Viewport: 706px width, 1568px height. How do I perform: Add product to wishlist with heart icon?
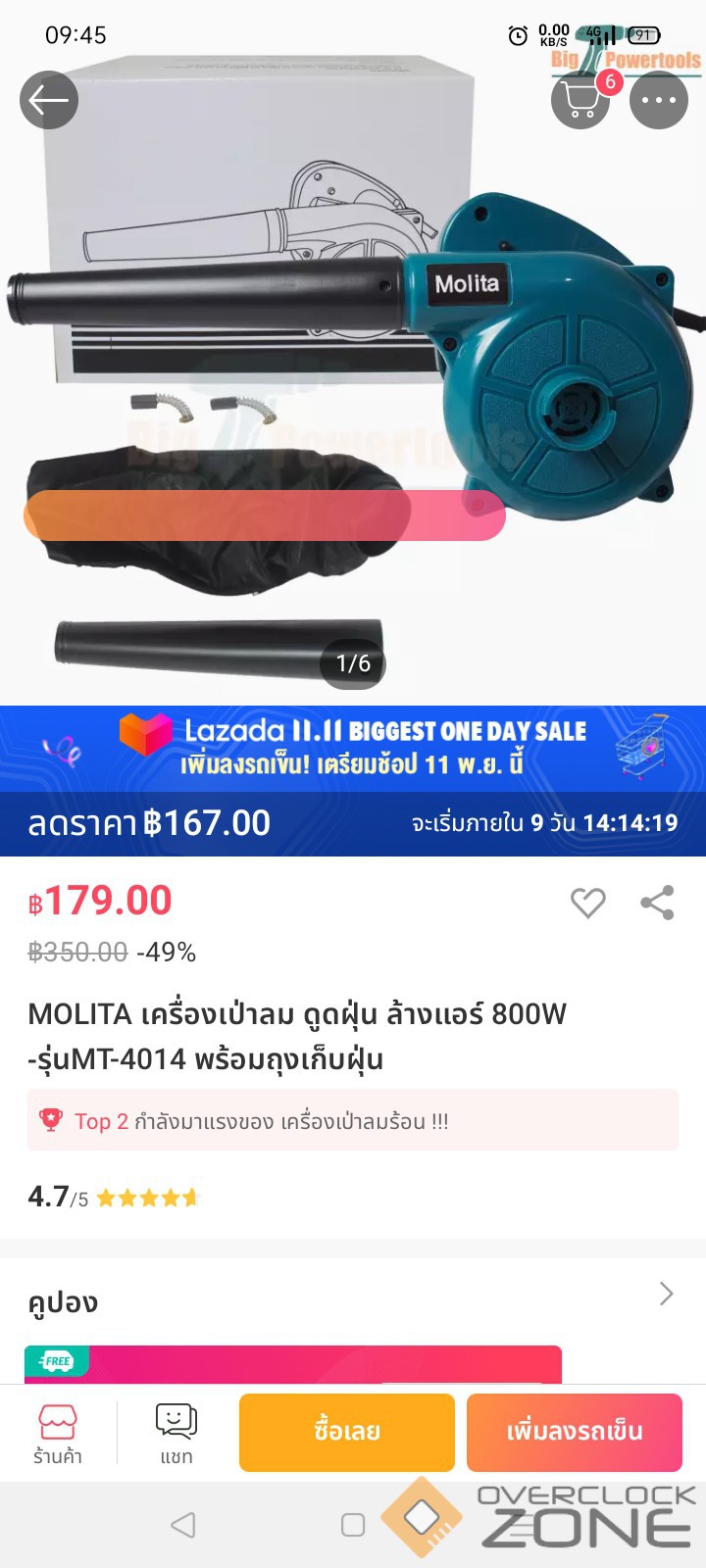(x=587, y=903)
